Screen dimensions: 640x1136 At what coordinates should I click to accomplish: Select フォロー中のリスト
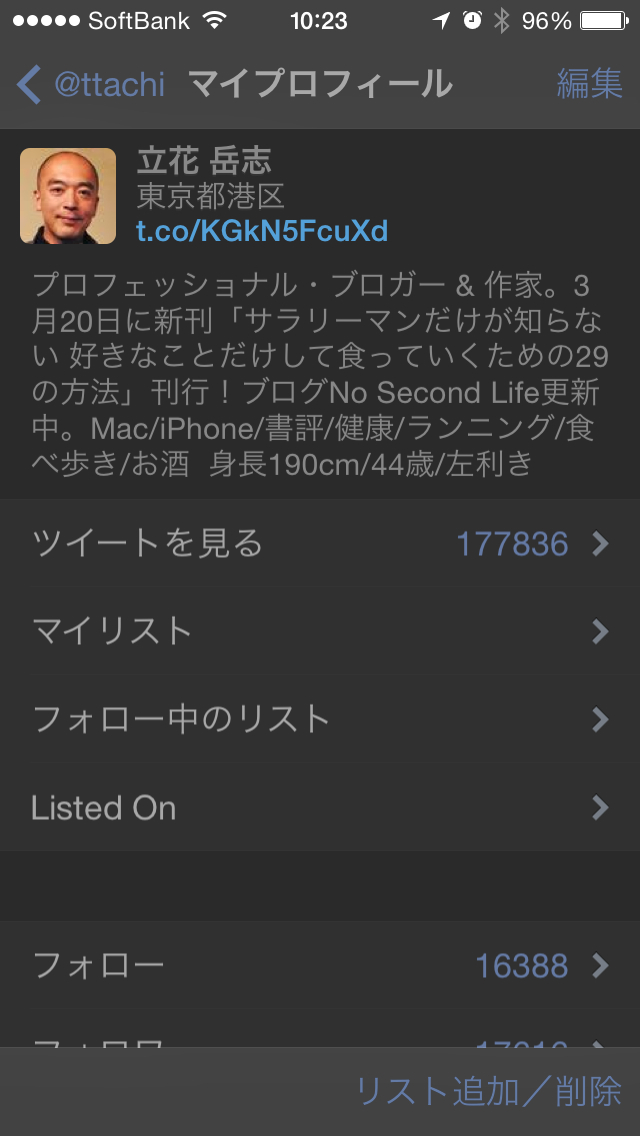[320, 719]
